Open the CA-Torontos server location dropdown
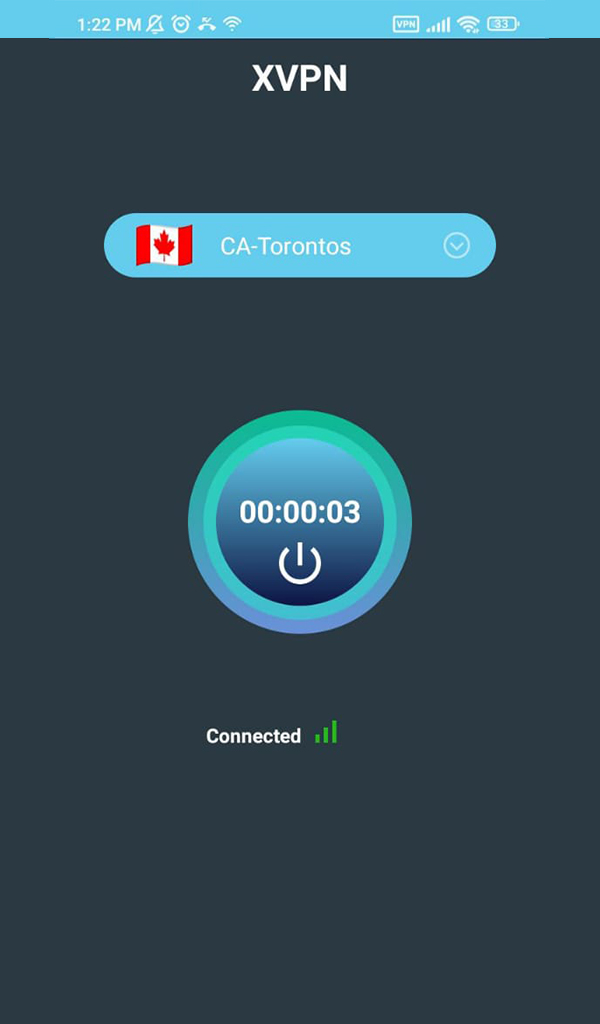The height and width of the screenshot is (1024, 600). click(x=300, y=246)
